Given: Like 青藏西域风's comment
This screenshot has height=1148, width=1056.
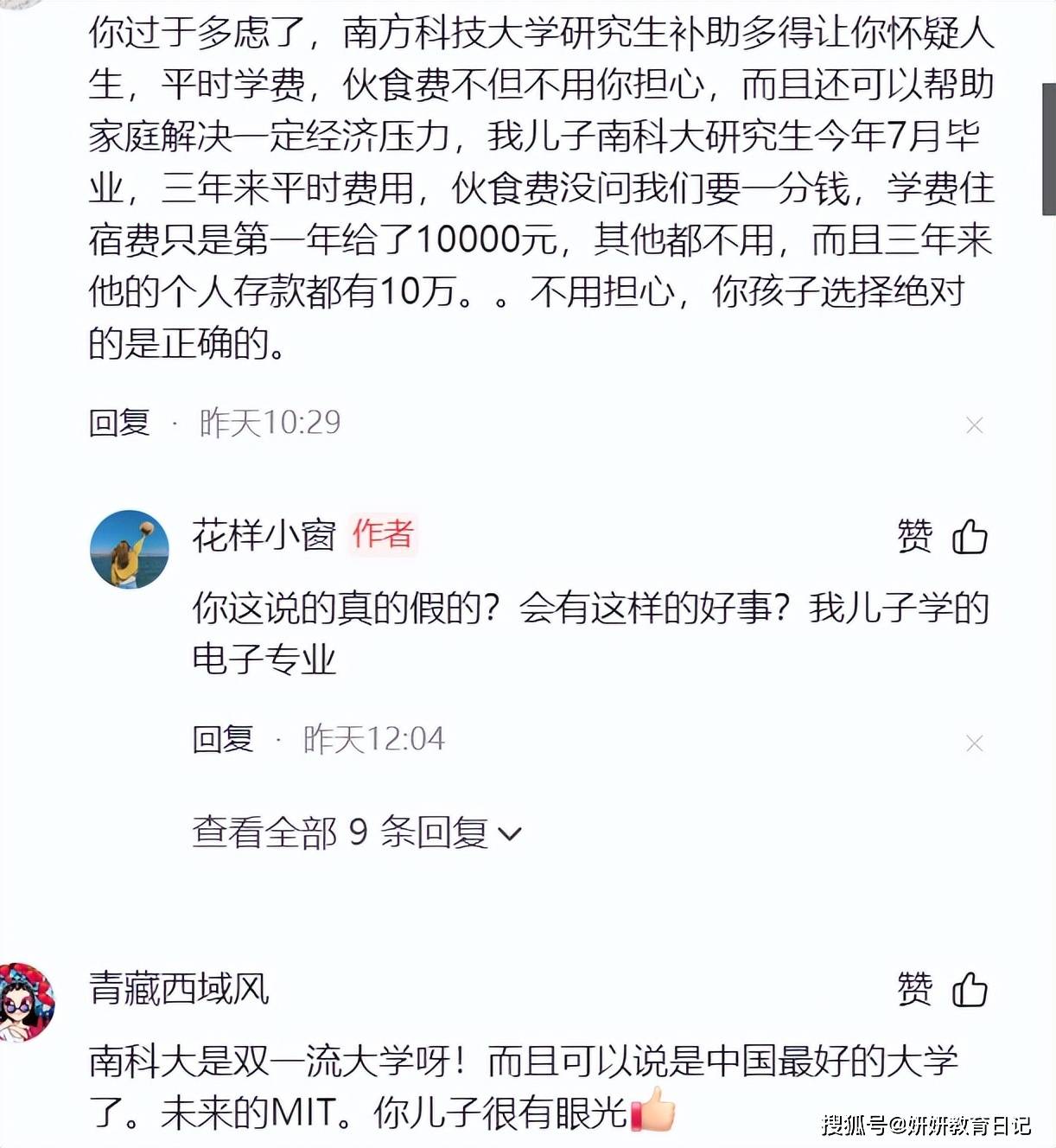Looking at the screenshot, I should click(969, 990).
